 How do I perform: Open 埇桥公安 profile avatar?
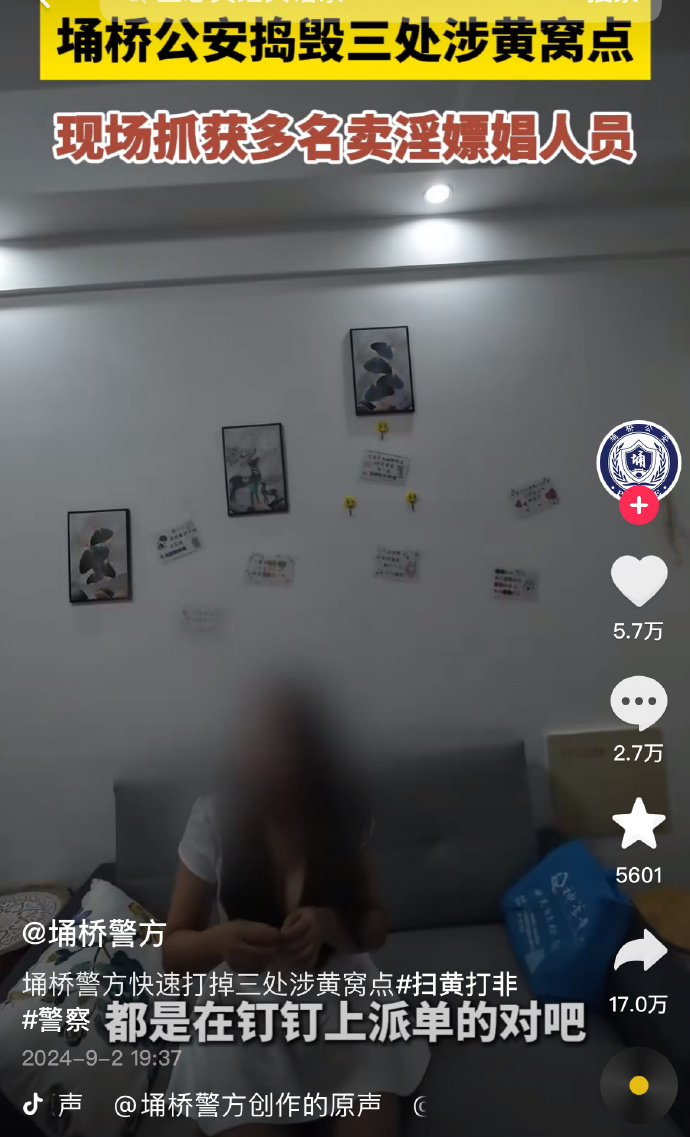(x=638, y=462)
